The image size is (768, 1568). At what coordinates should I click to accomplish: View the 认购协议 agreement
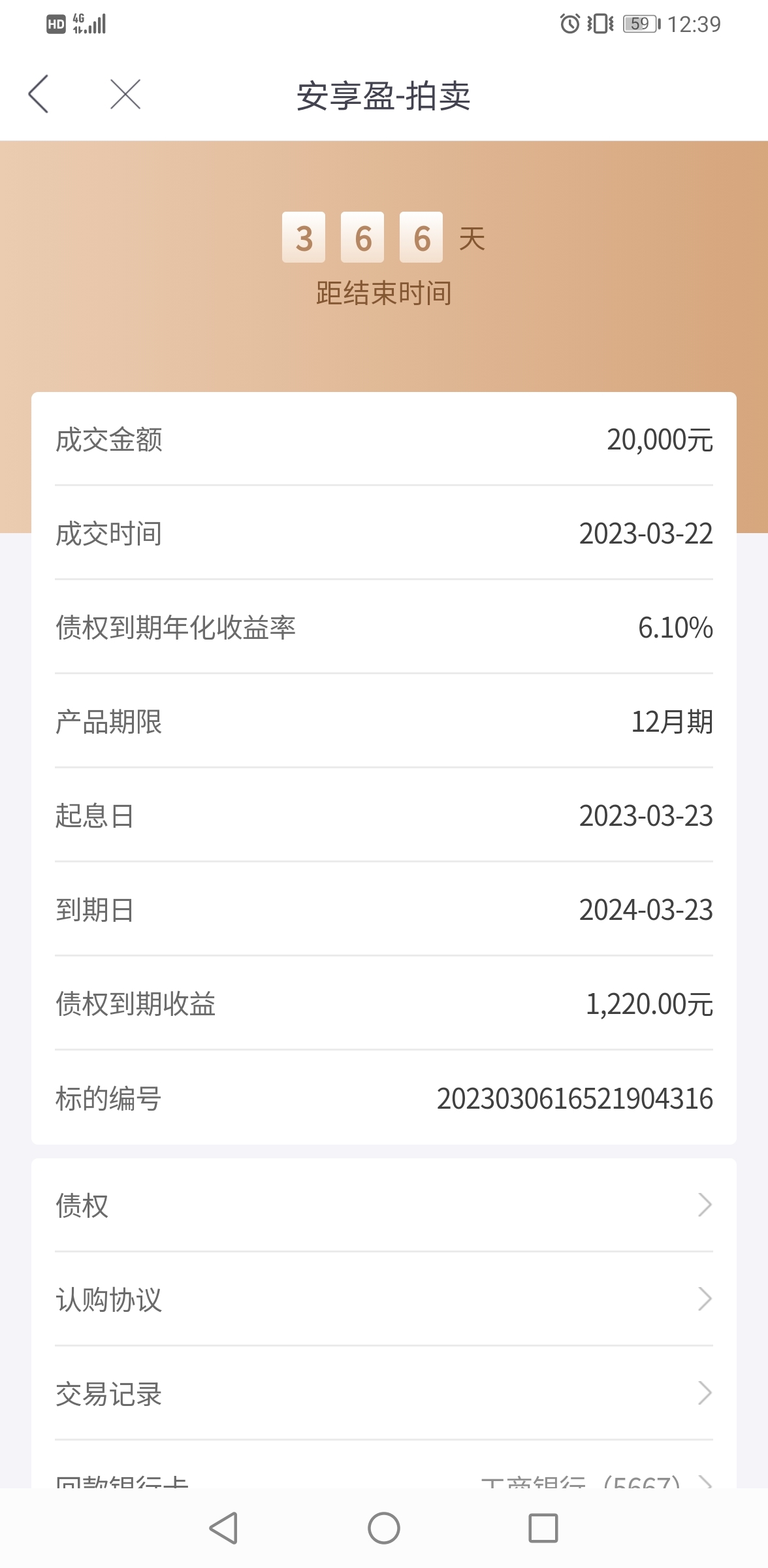384,1299
